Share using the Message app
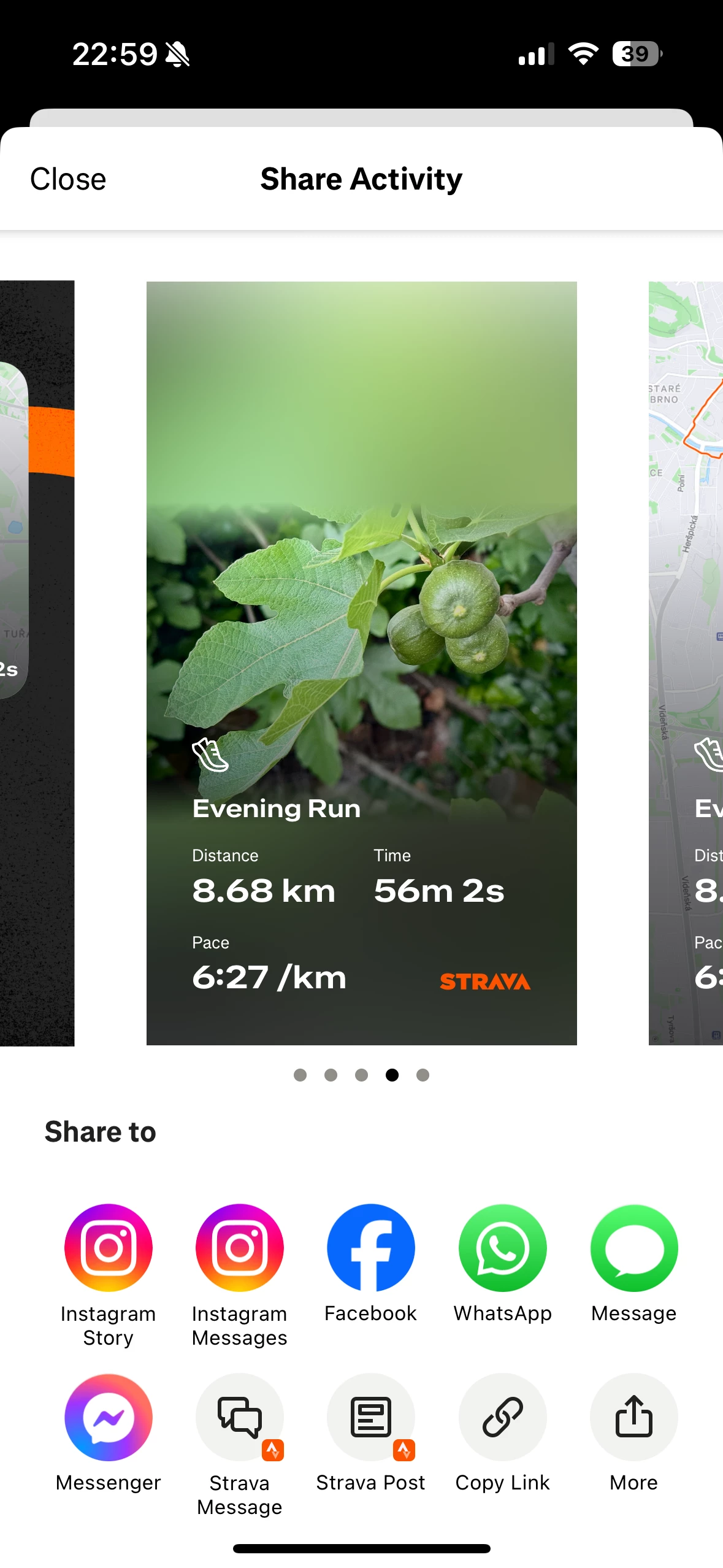The image size is (723, 1568). (x=633, y=1248)
